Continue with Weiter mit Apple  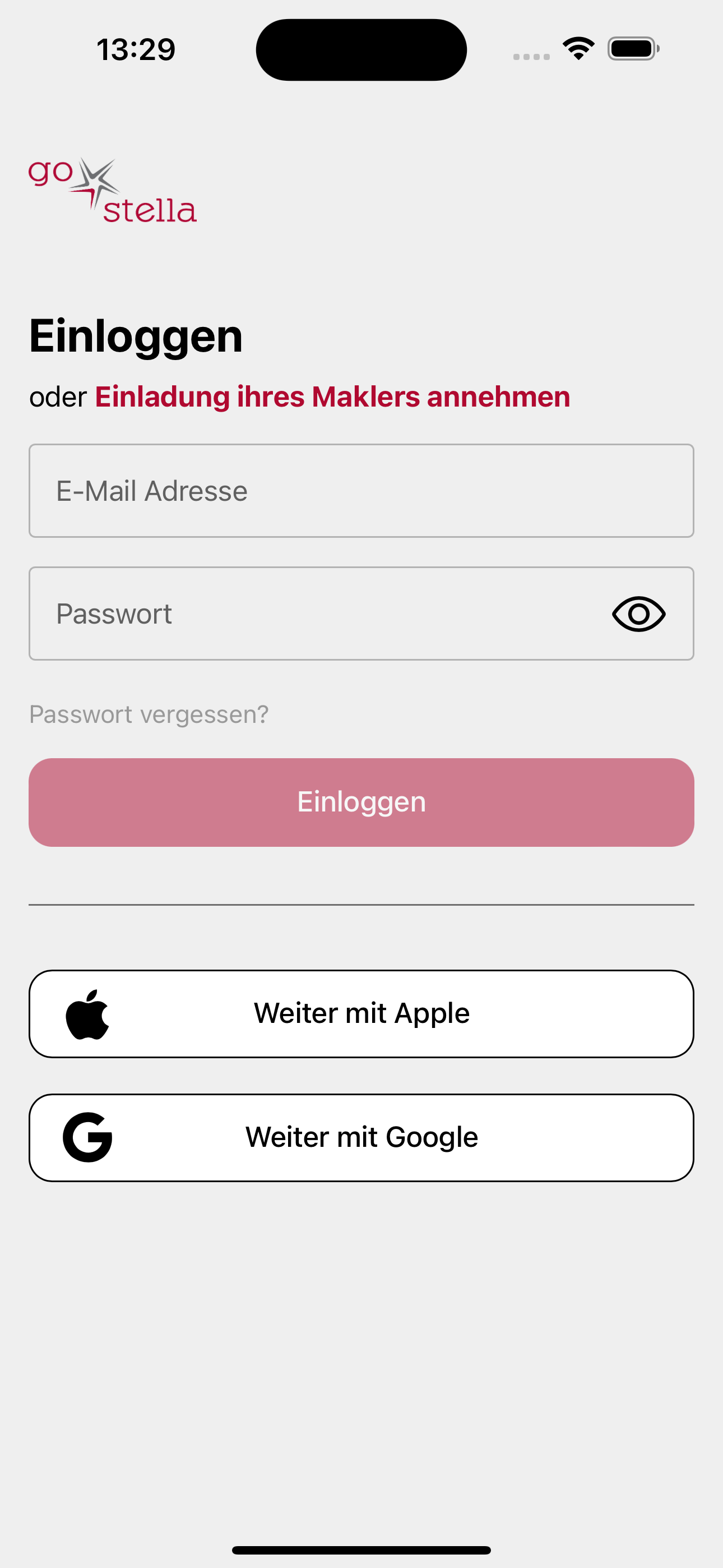point(361,1014)
